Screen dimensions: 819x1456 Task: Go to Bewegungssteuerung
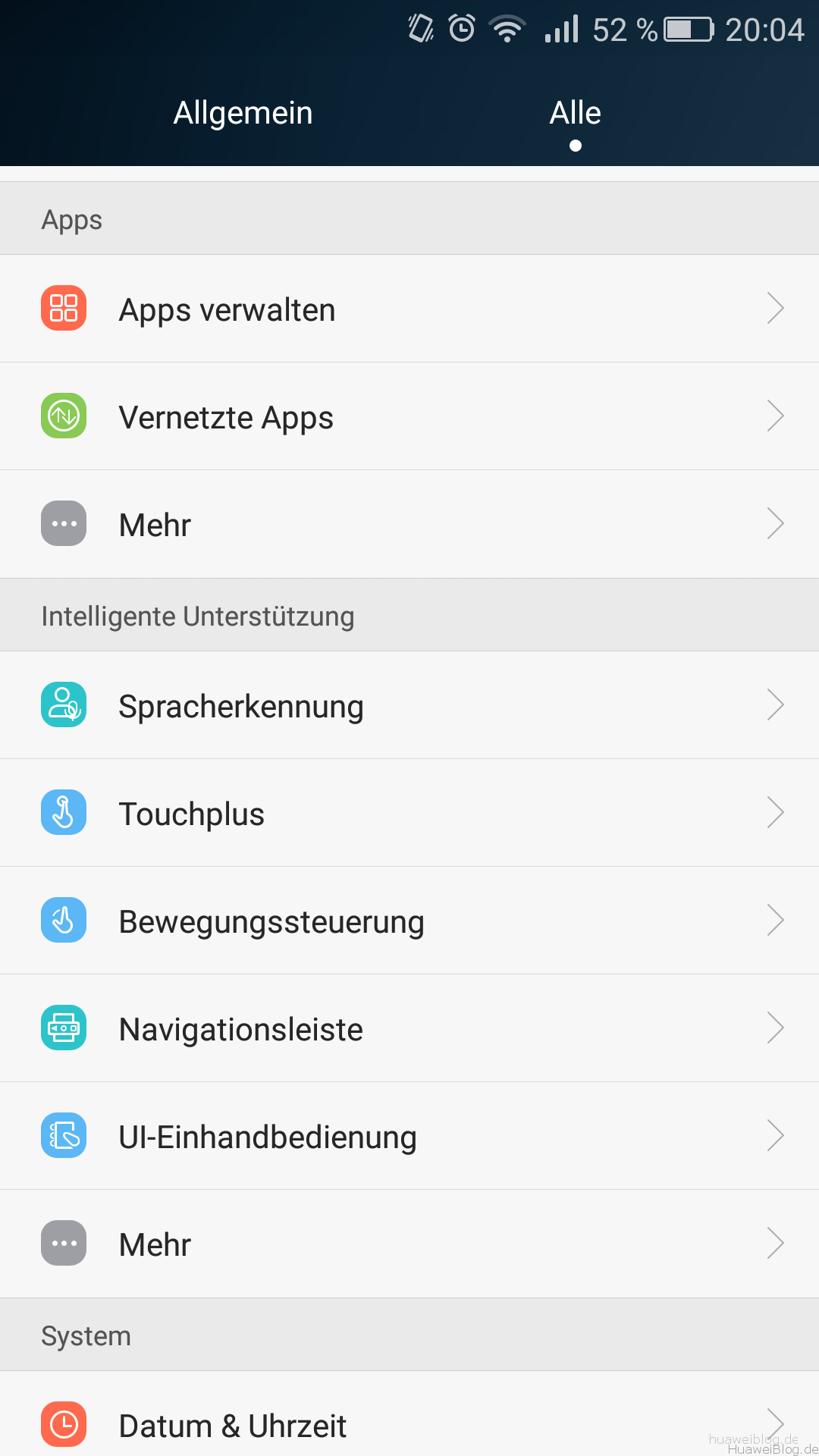click(409, 921)
